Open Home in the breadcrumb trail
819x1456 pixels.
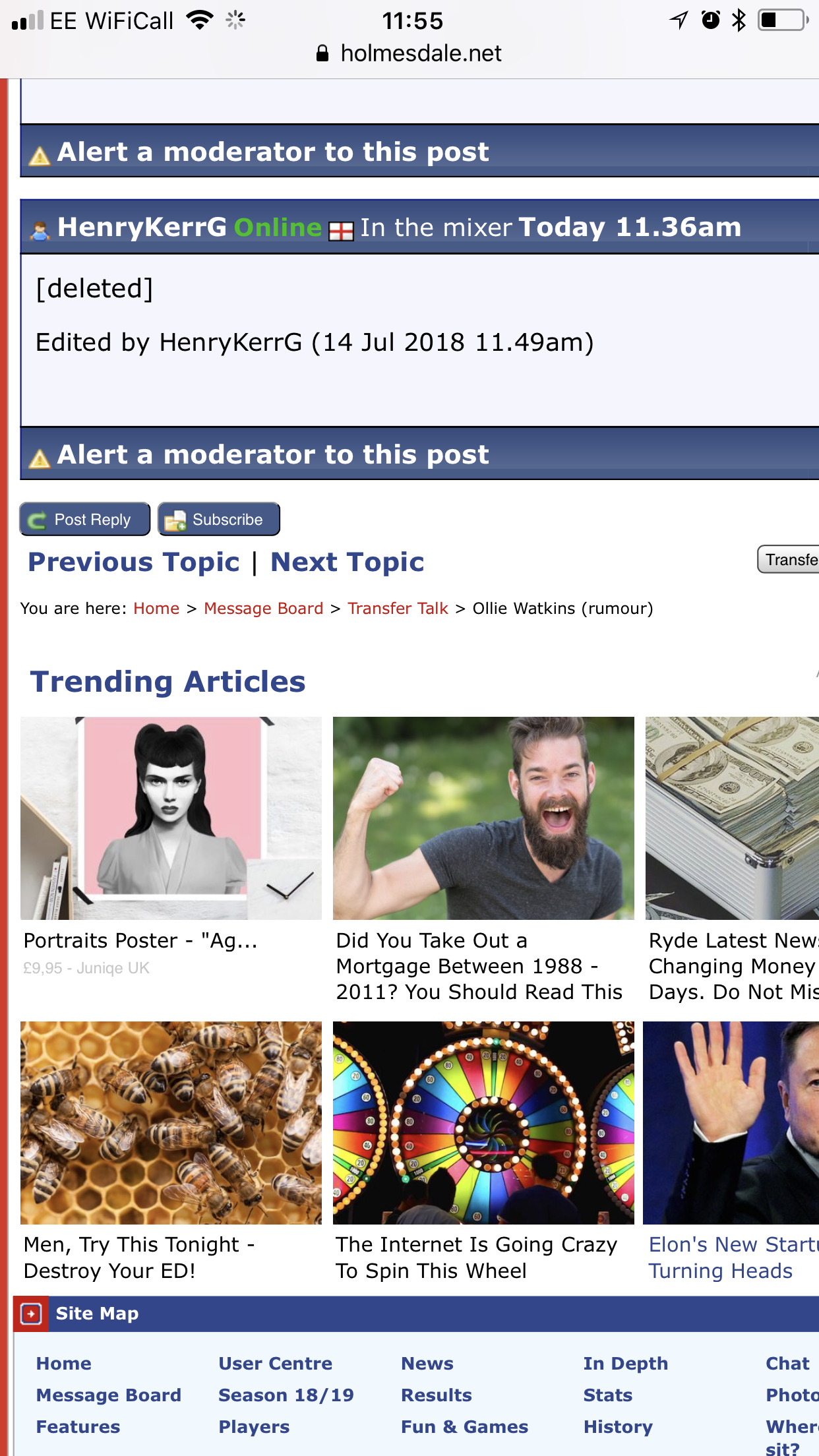click(x=156, y=608)
